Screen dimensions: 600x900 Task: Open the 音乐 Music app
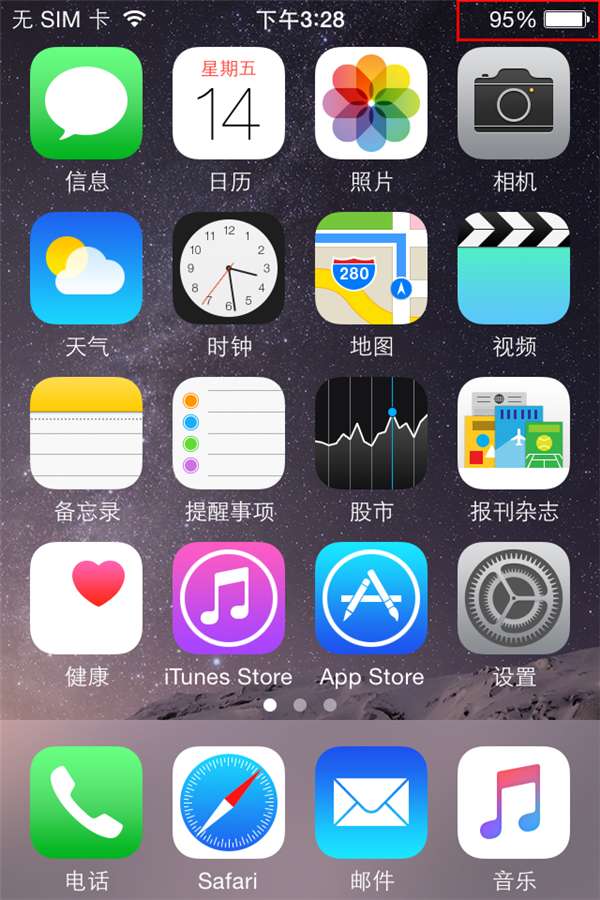click(514, 802)
